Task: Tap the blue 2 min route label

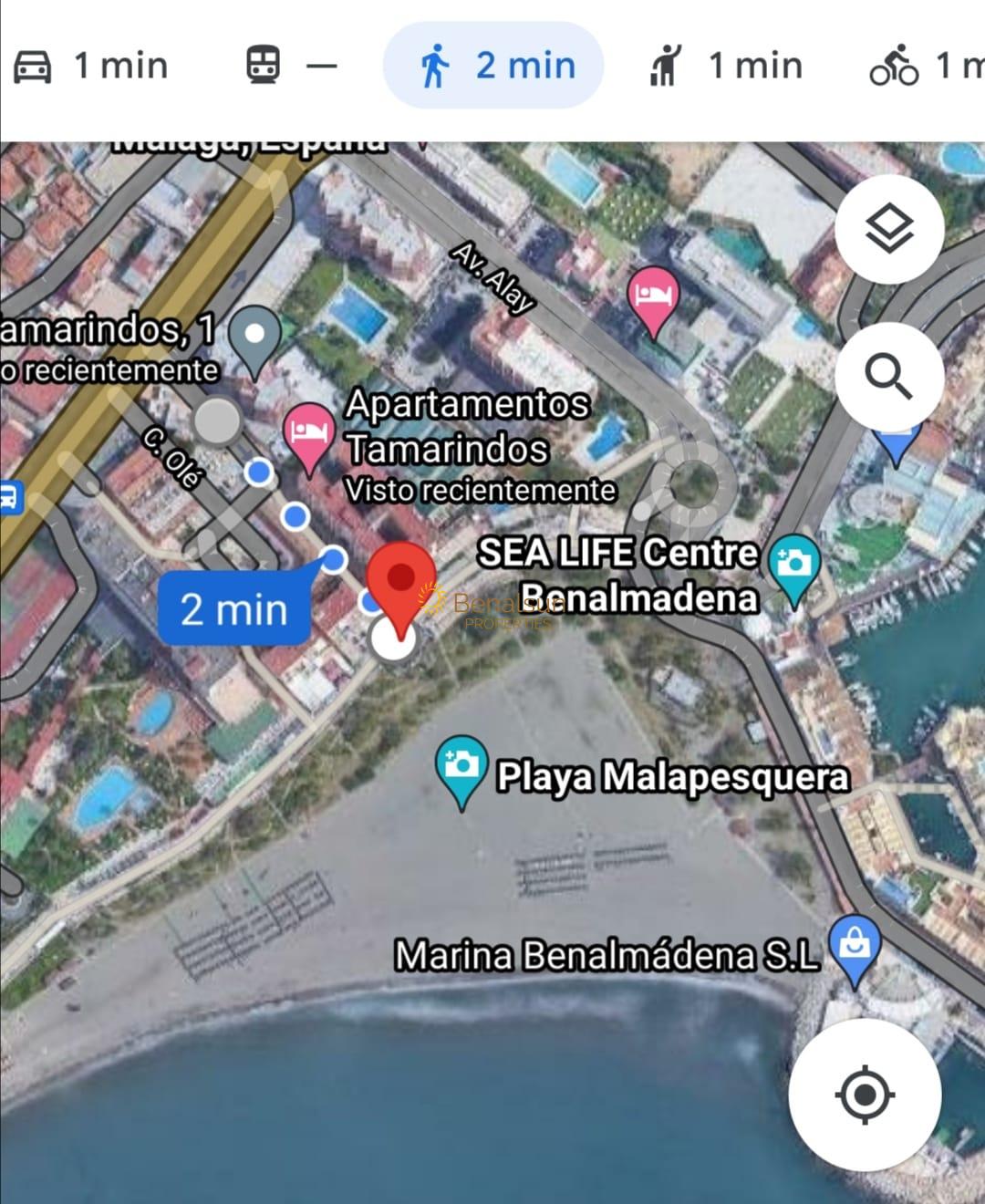Action: click(234, 608)
